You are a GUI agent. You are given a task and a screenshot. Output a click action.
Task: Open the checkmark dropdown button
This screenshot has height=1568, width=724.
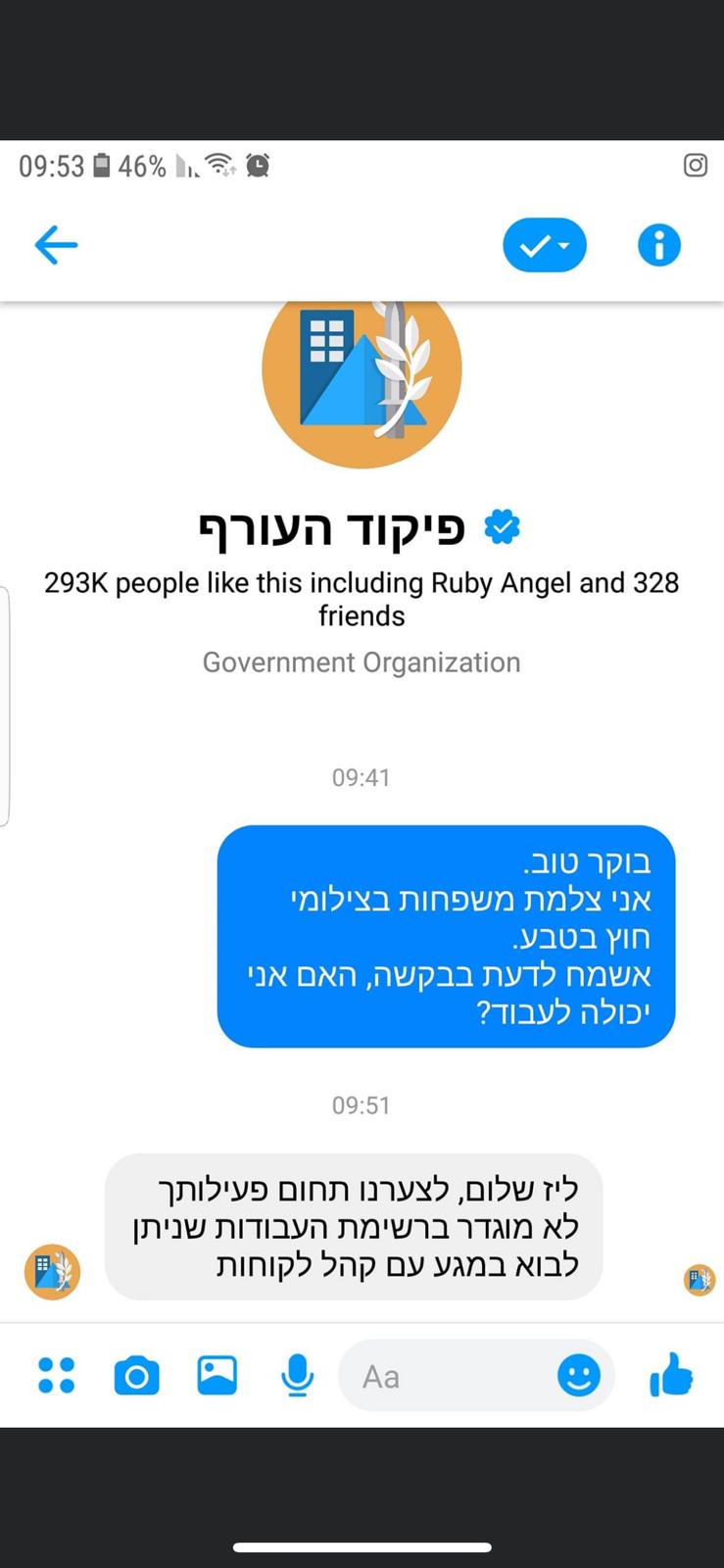point(544,245)
